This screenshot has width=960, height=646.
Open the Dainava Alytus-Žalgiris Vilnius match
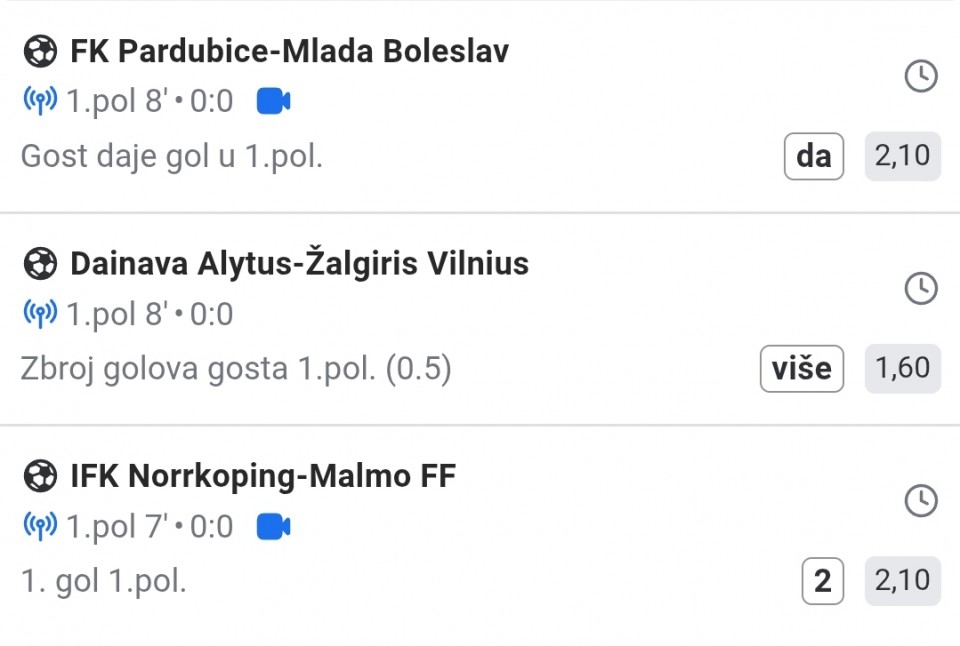tap(298, 264)
